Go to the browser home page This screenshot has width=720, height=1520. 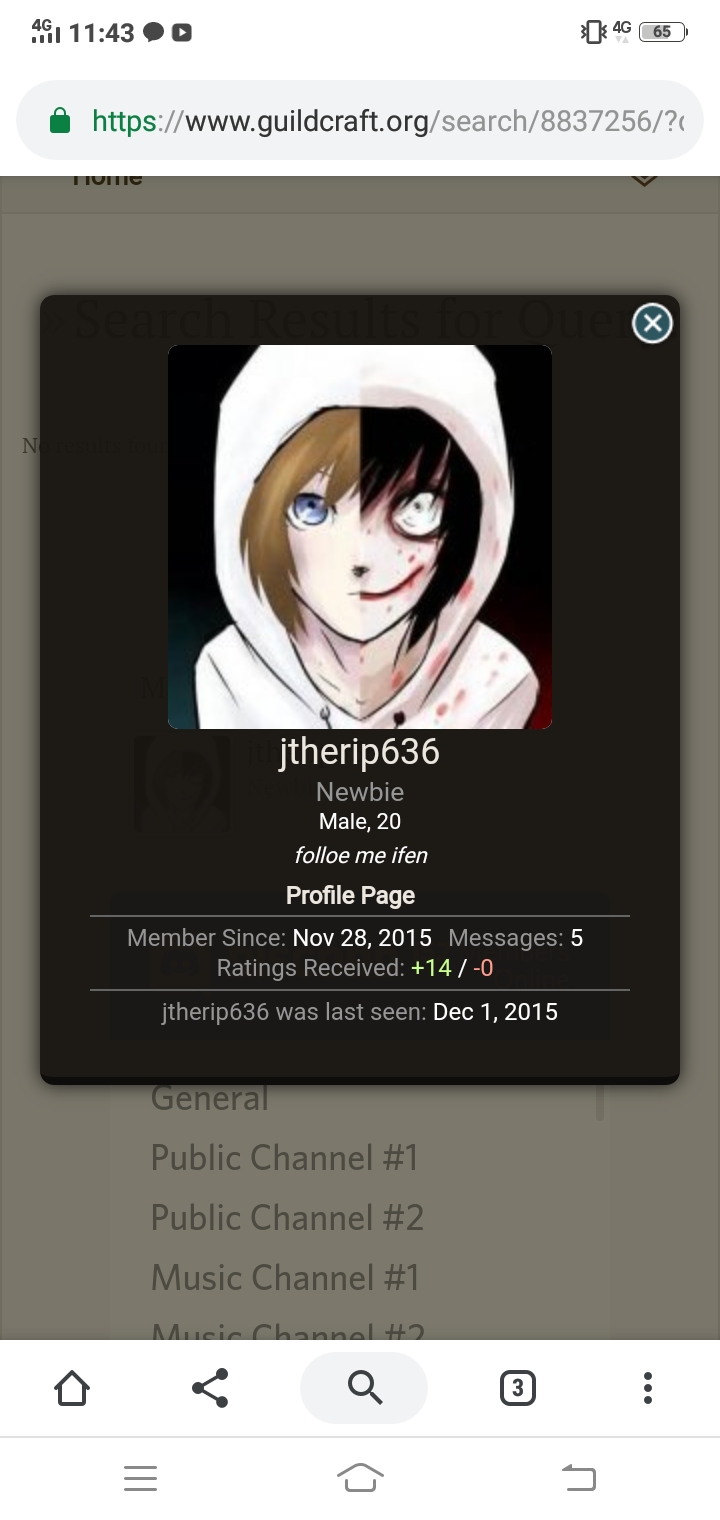(x=72, y=1387)
